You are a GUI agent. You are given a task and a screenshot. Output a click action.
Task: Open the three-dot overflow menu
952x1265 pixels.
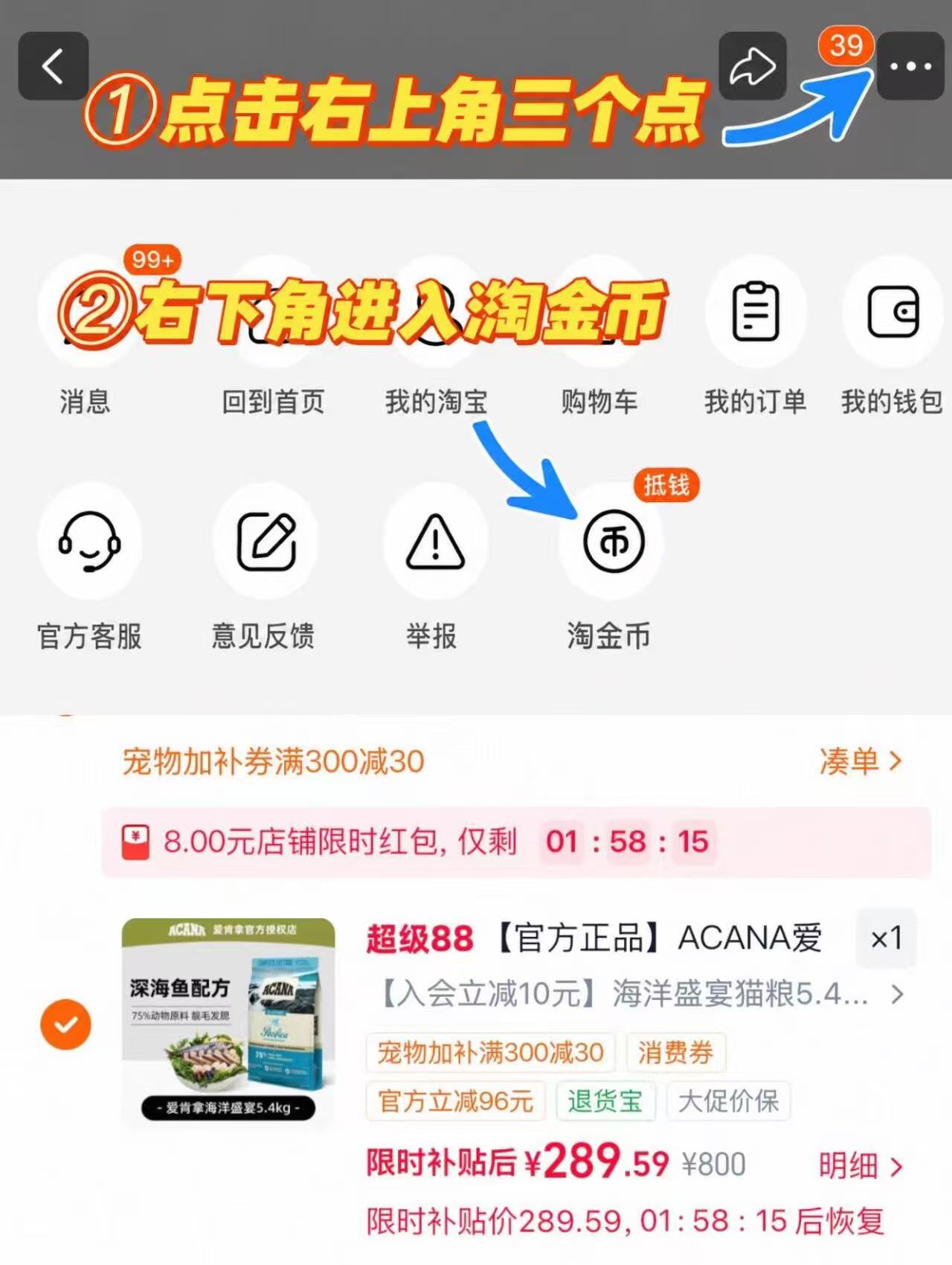click(910, 65)
